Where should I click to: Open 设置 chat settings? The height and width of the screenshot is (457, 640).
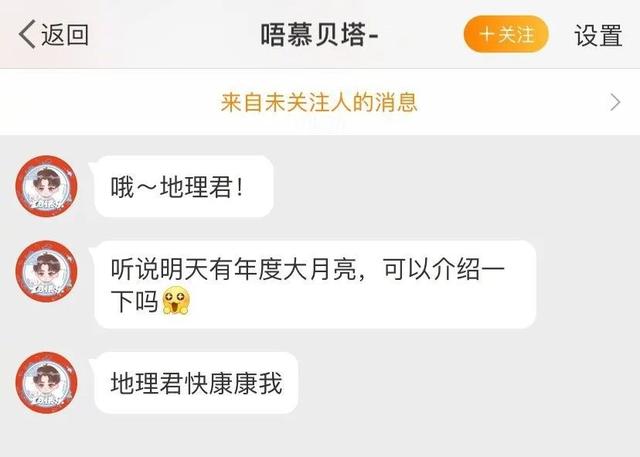[x=598, y=35]
